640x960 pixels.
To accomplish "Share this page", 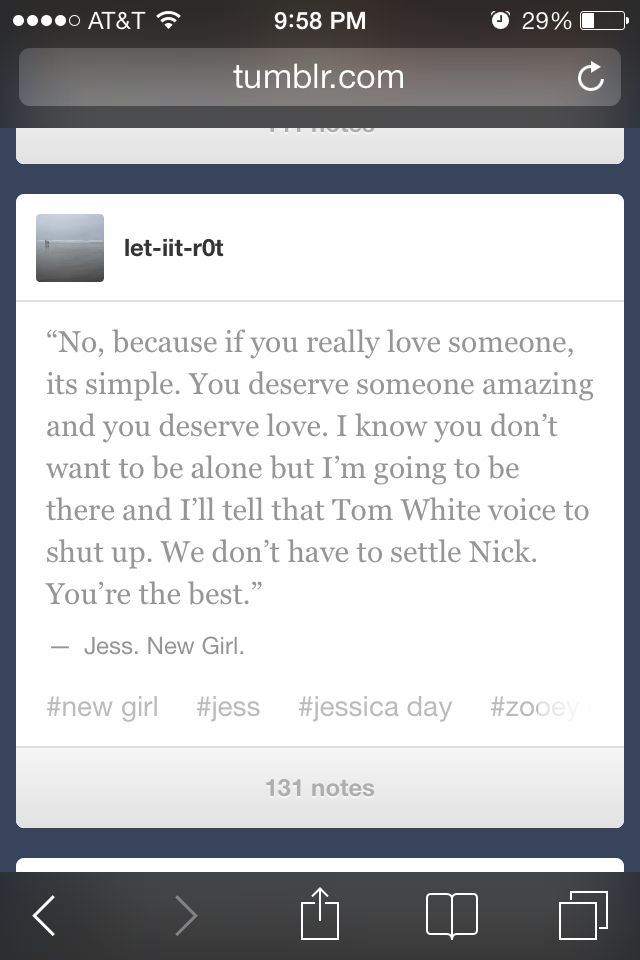I will (x=320, y=914).
